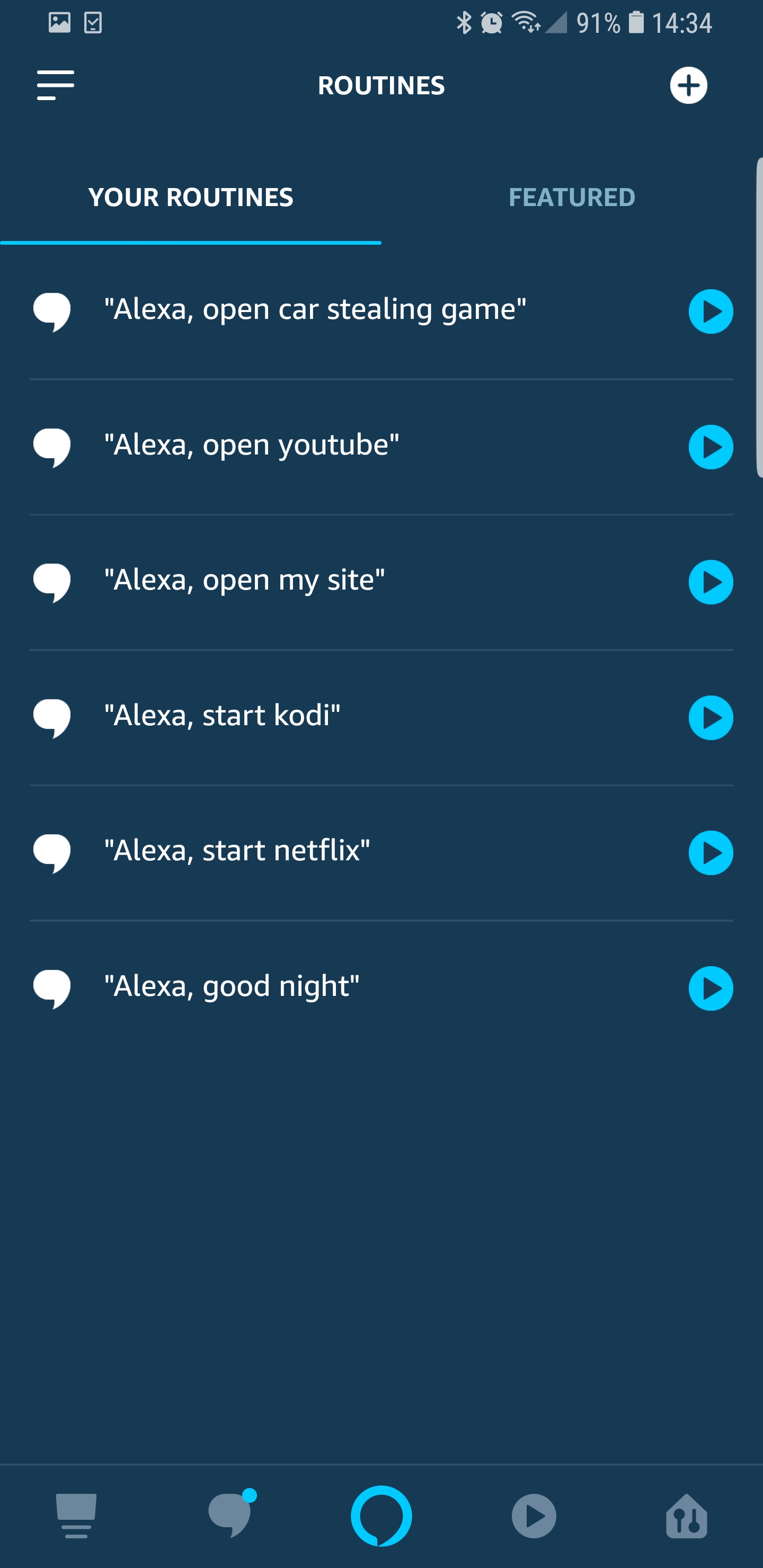Open the "open car stealing game" routine
This screenshot has height=1568, width=763.
[x=314, y=310]
